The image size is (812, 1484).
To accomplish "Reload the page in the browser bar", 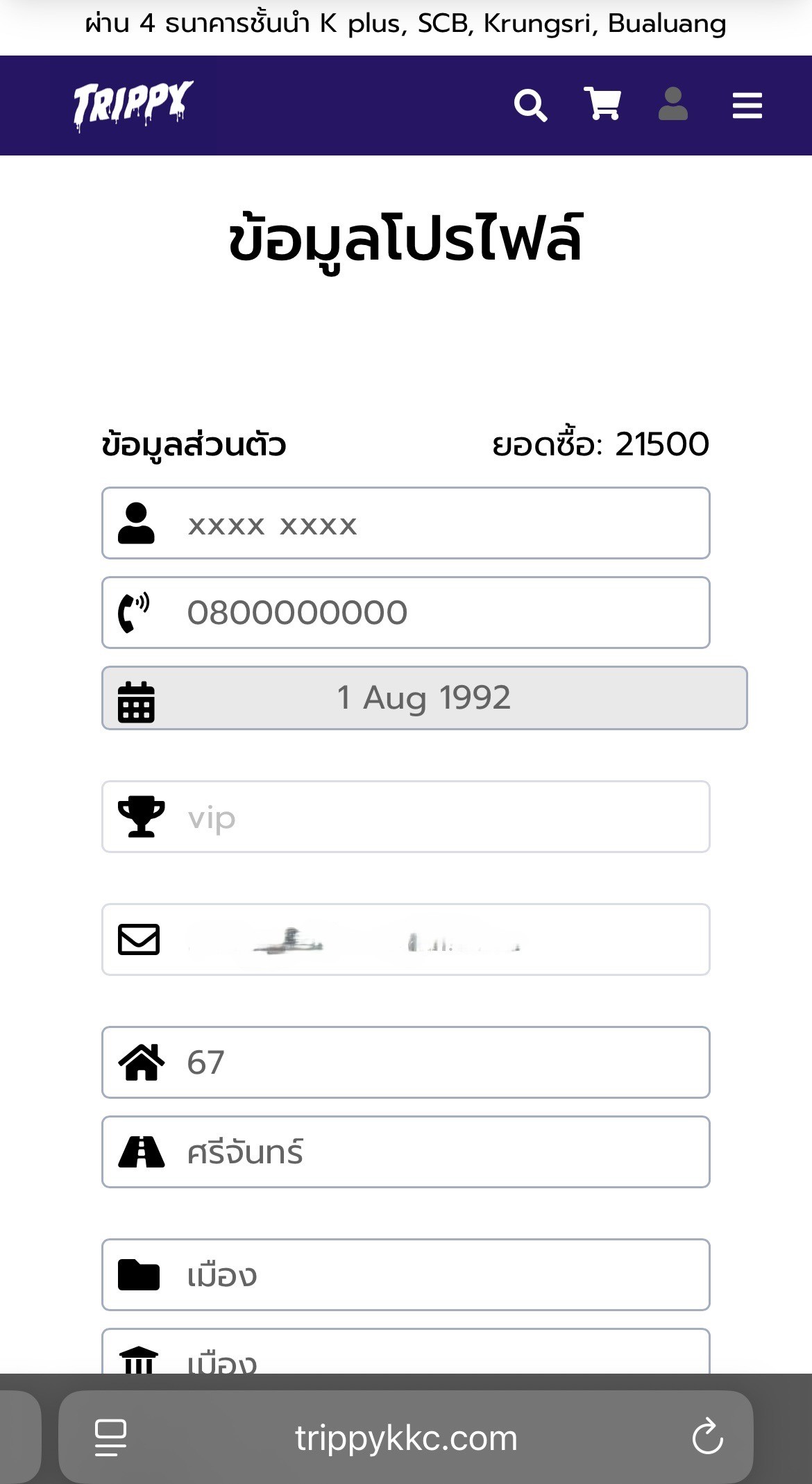I will [707, 1437].
